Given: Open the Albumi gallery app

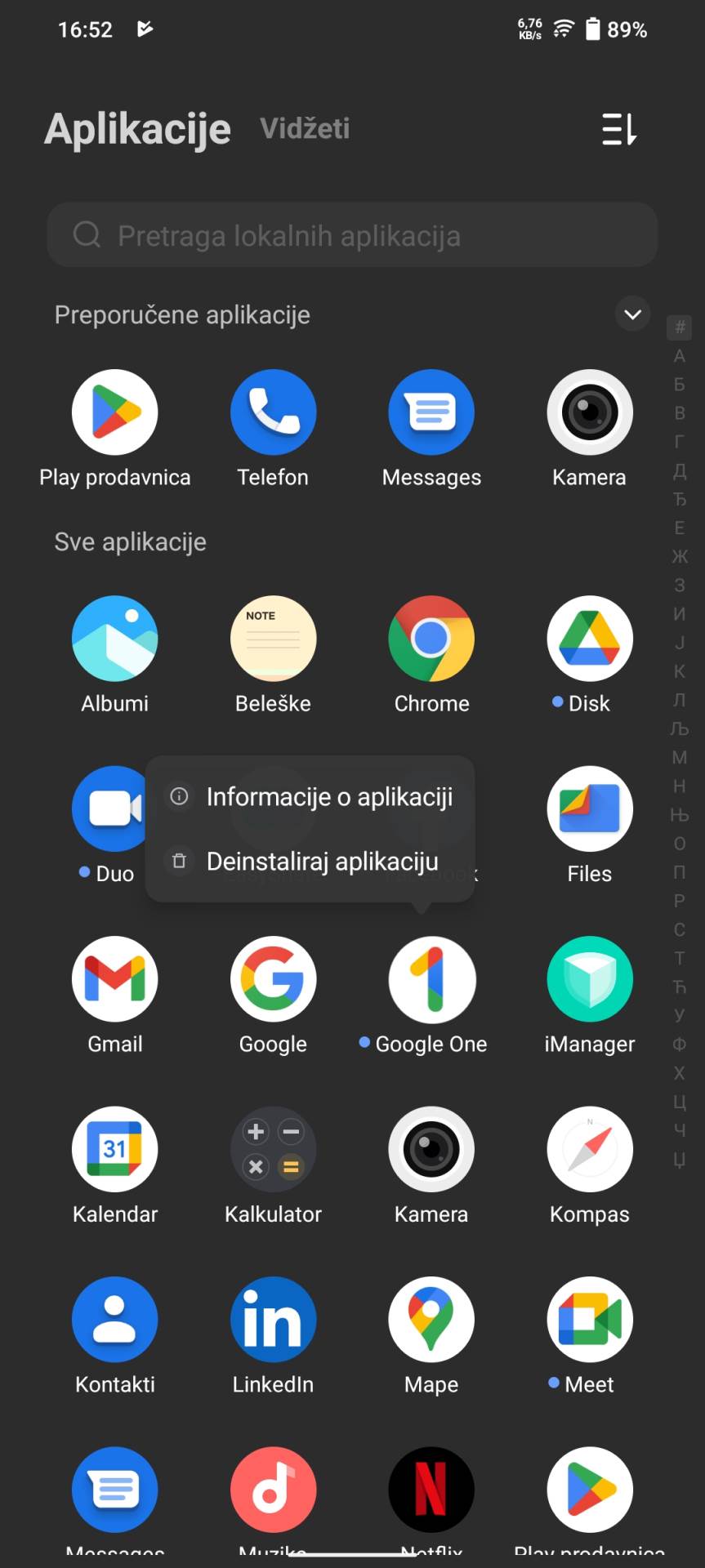Looking at the screenshot, I should click(x=114, y=639).
